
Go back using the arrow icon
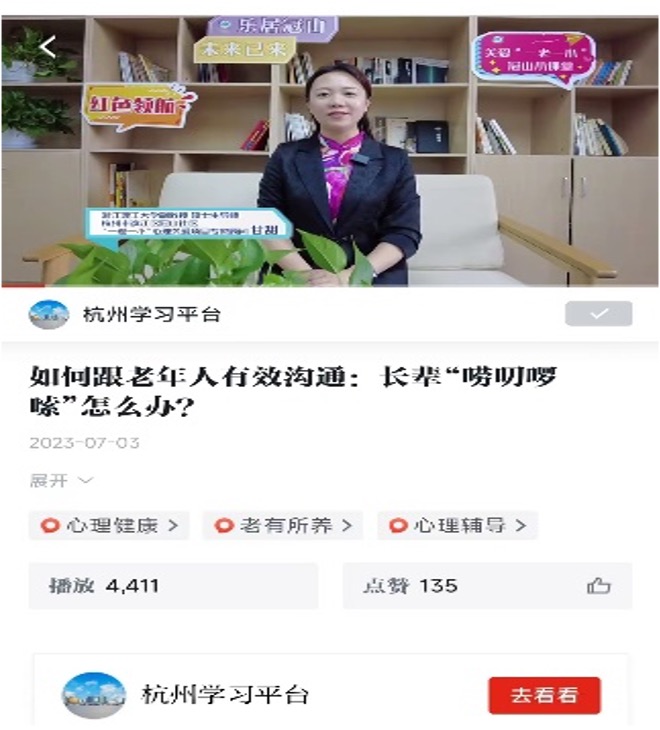(x=47, y=46)
